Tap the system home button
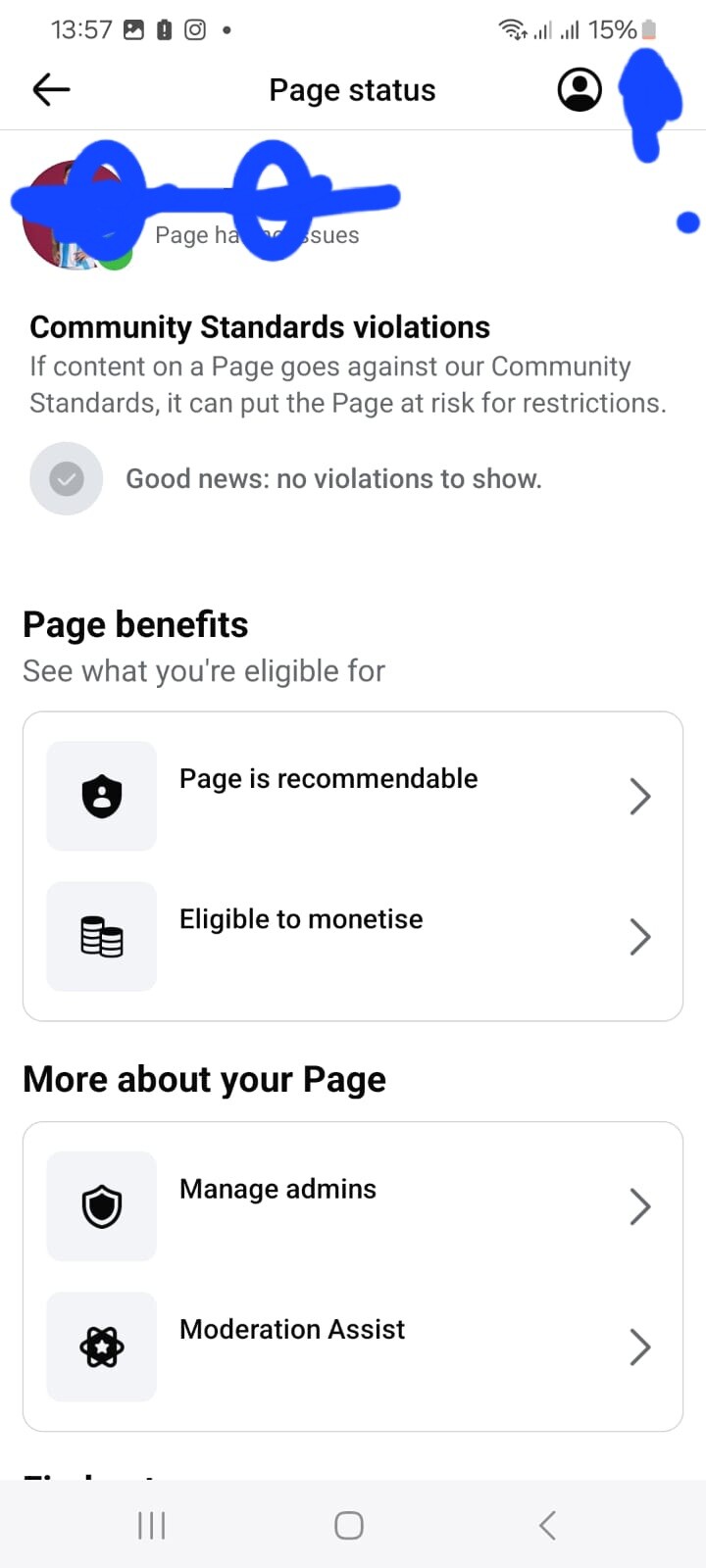The height and width of the screenshot is (1568, 706). 349,1525
